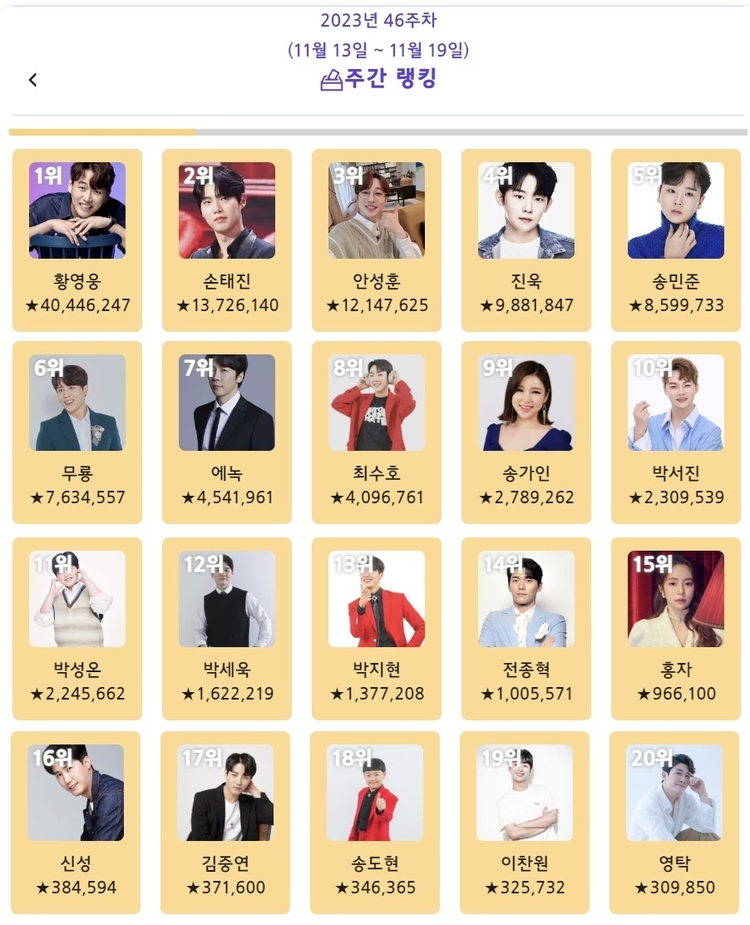Tap the 신성 card
The image size is (750, 925).
76,822
